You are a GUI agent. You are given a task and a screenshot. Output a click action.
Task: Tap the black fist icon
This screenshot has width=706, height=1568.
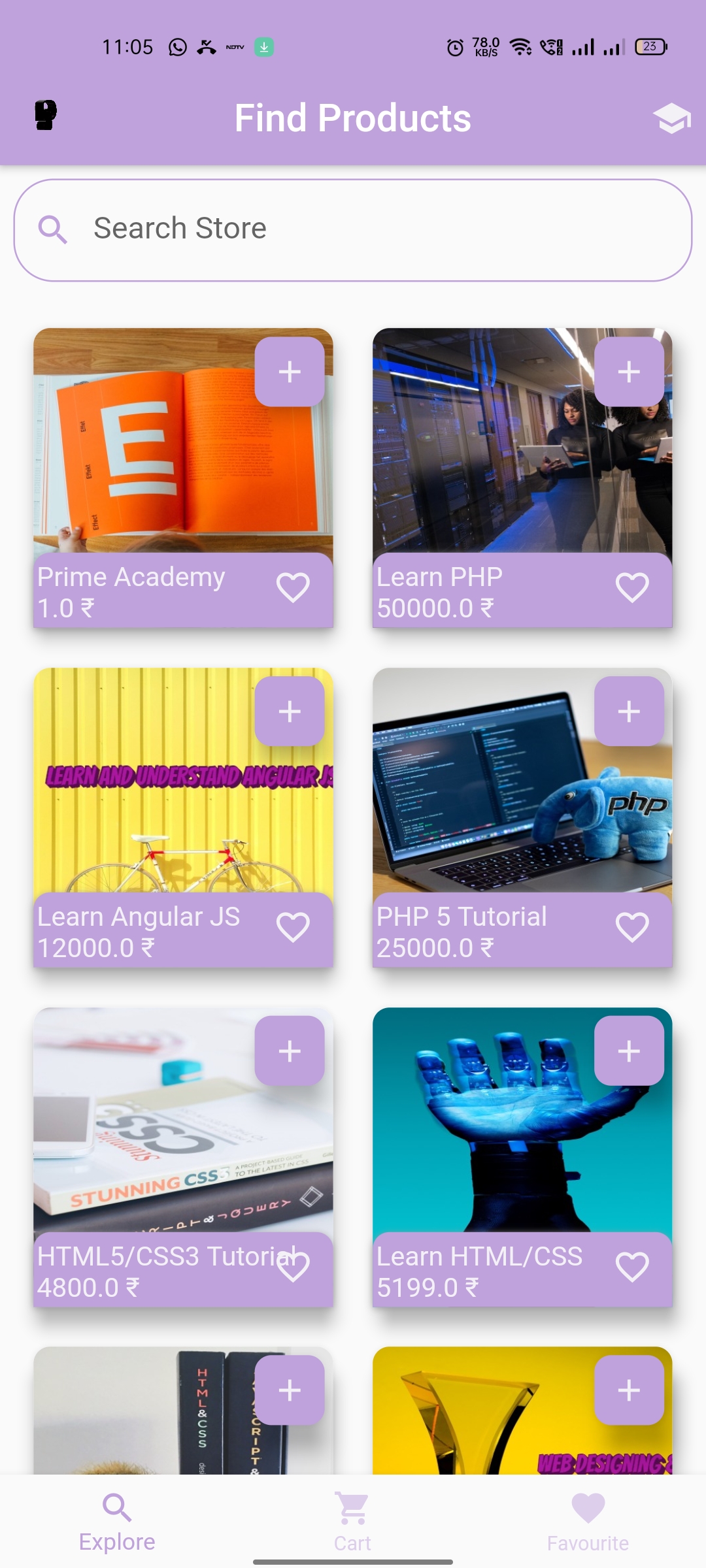click(x=45, y=116)
